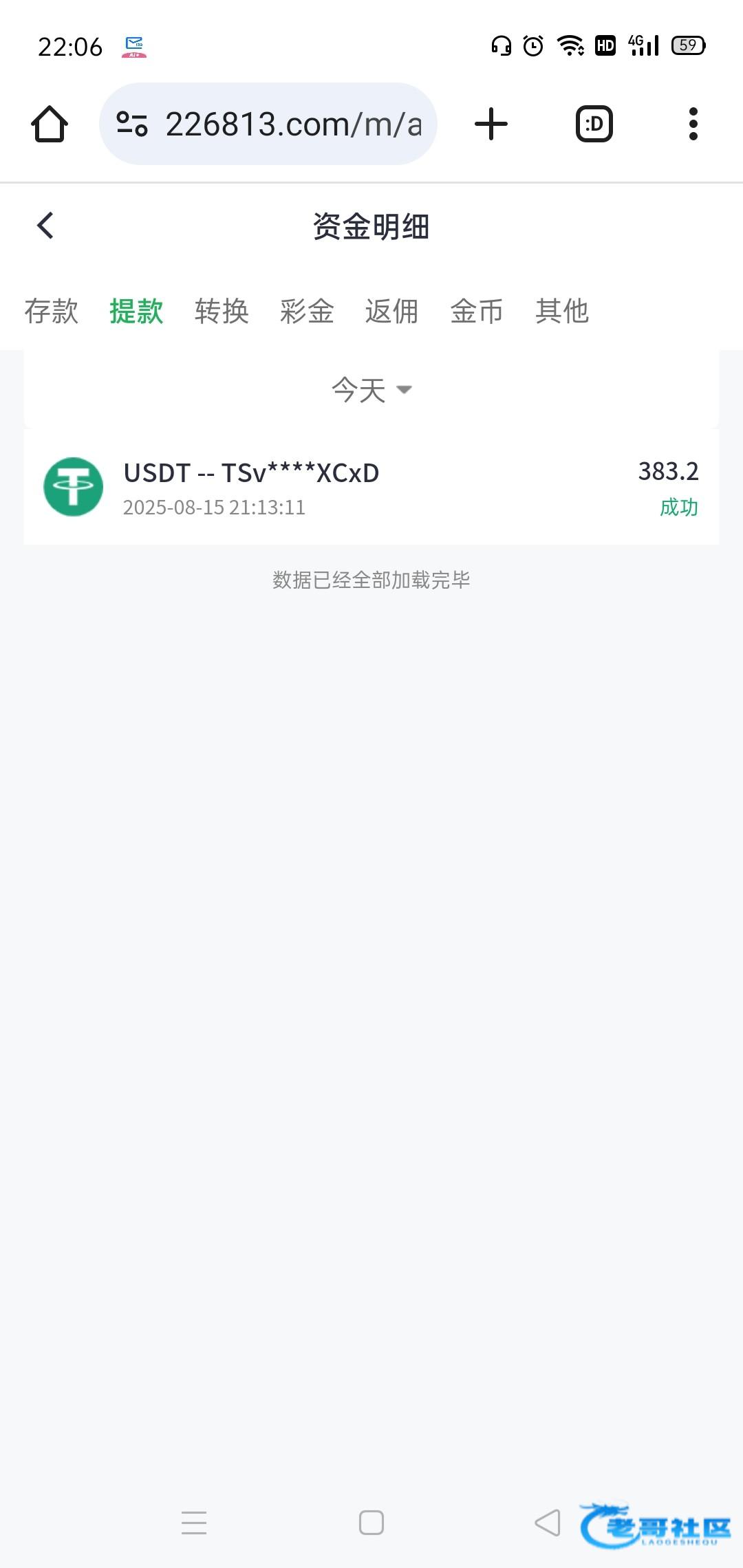
Task: Open the browser tab switcher
Action: tap(594, 124)
